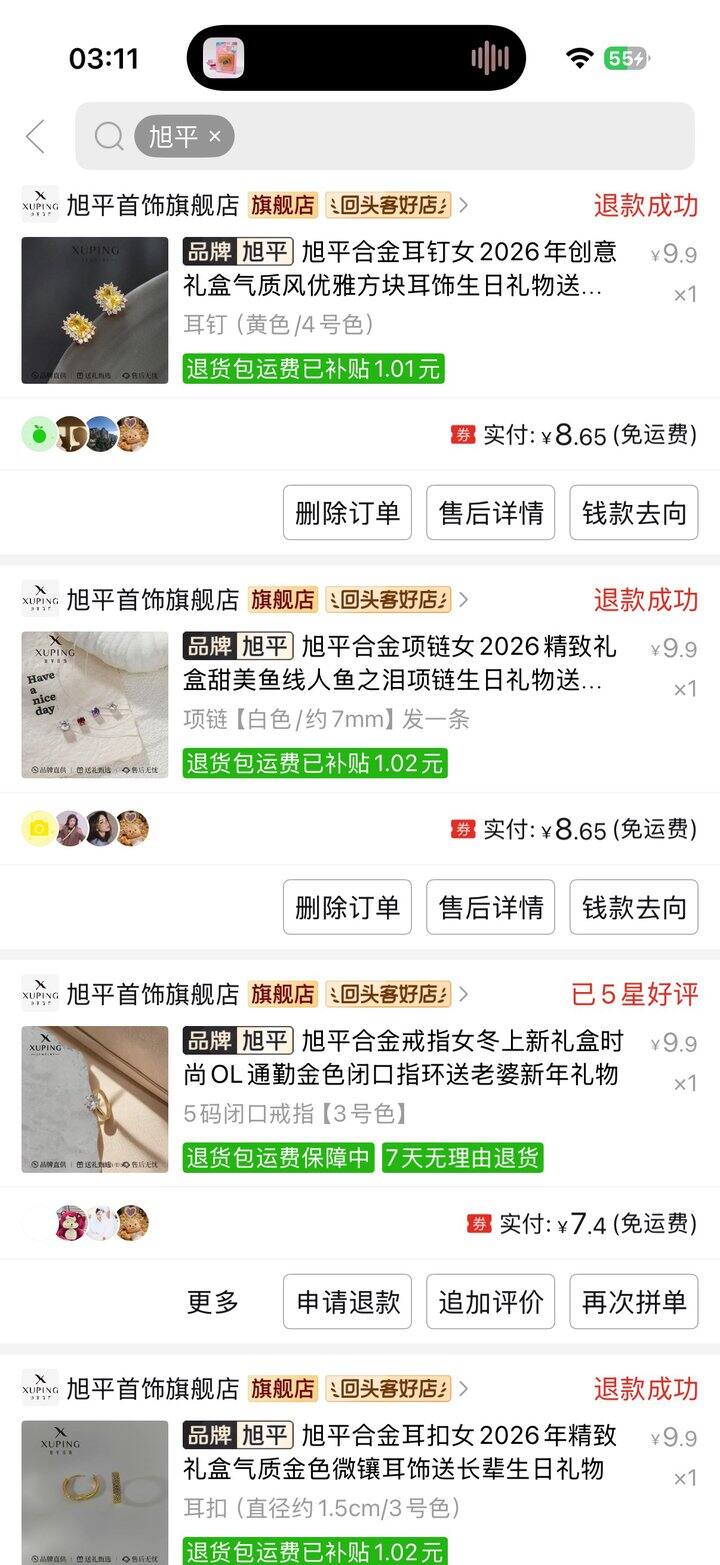Add a follow-up review with 追加评价
The width and height of the screenshot is (720, 1565).
pos(490,1302)
